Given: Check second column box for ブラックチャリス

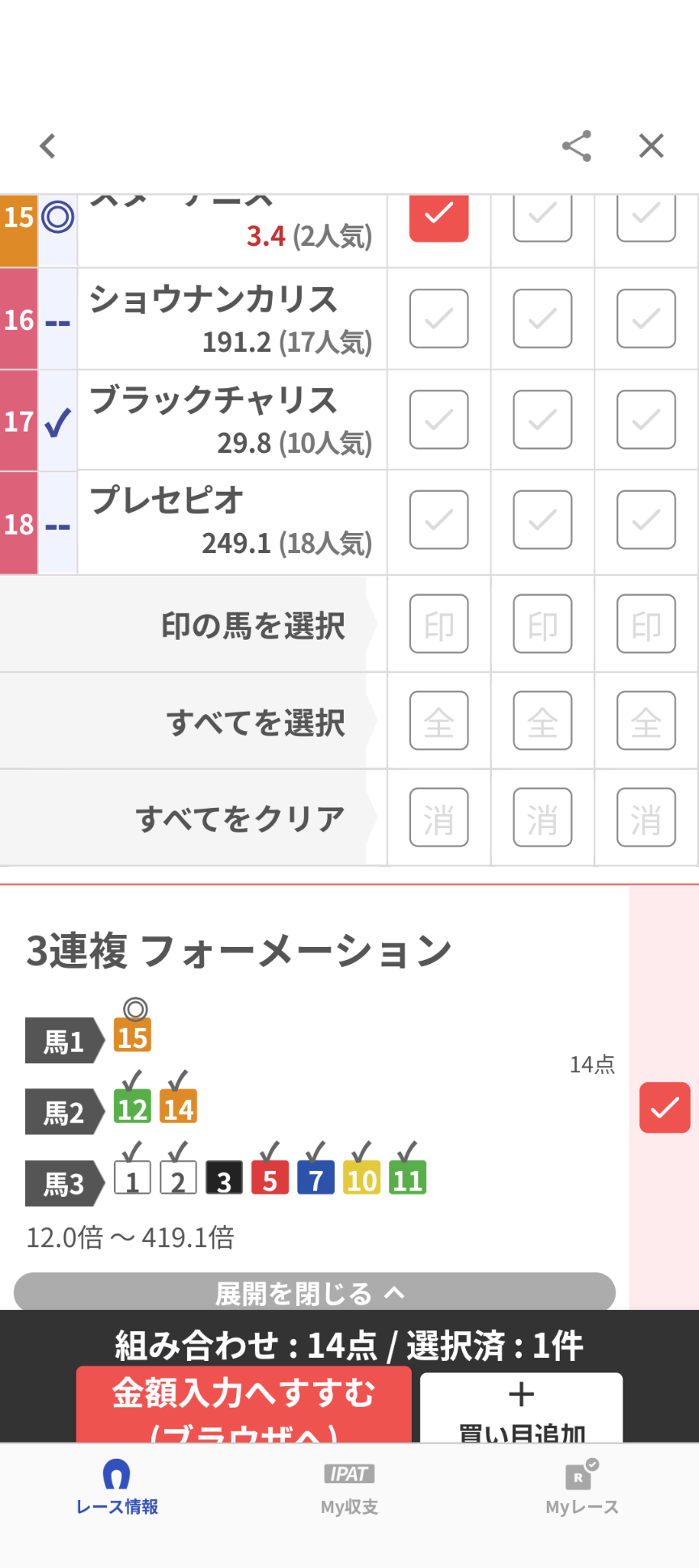Looking at the screenshot, I should (x=542, y=420).
